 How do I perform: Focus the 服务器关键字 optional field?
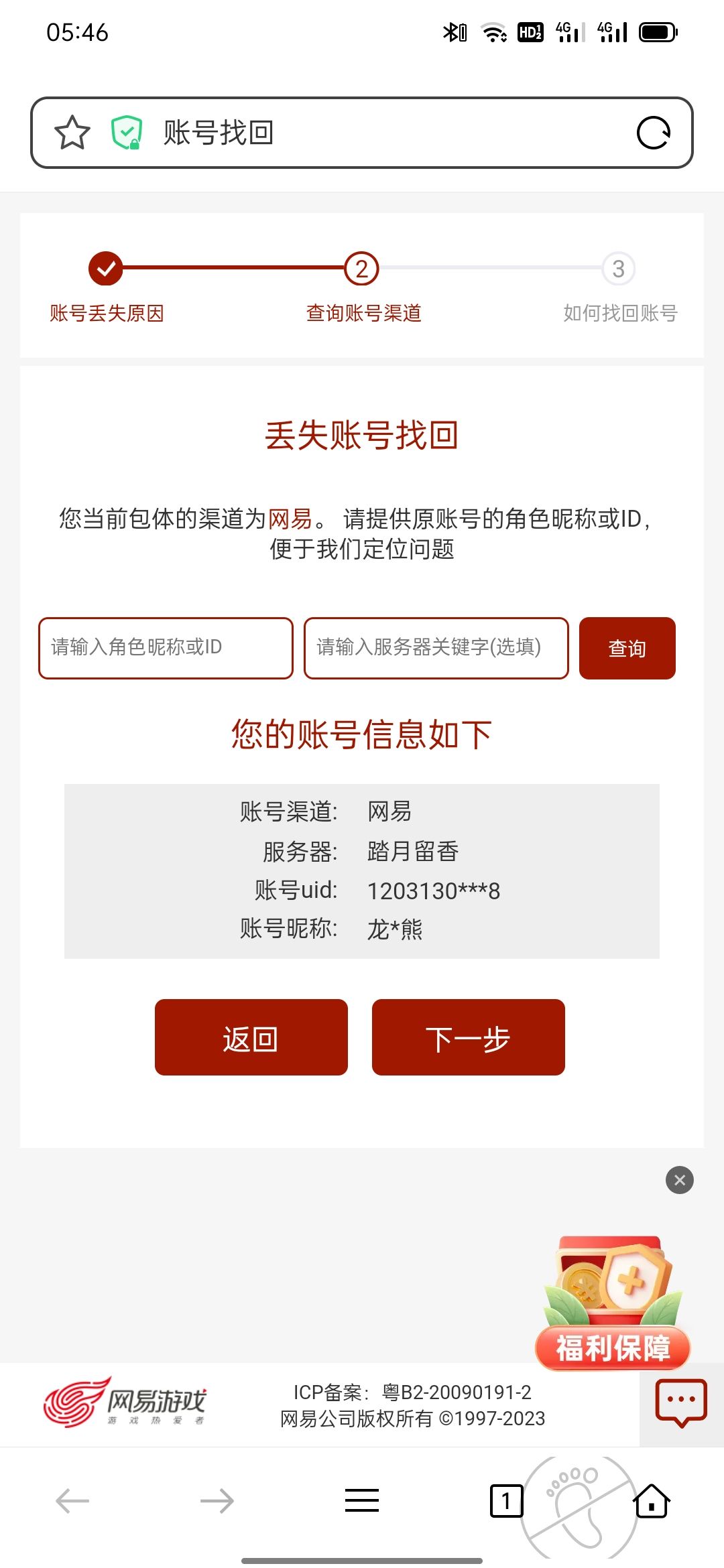point(436,648)
